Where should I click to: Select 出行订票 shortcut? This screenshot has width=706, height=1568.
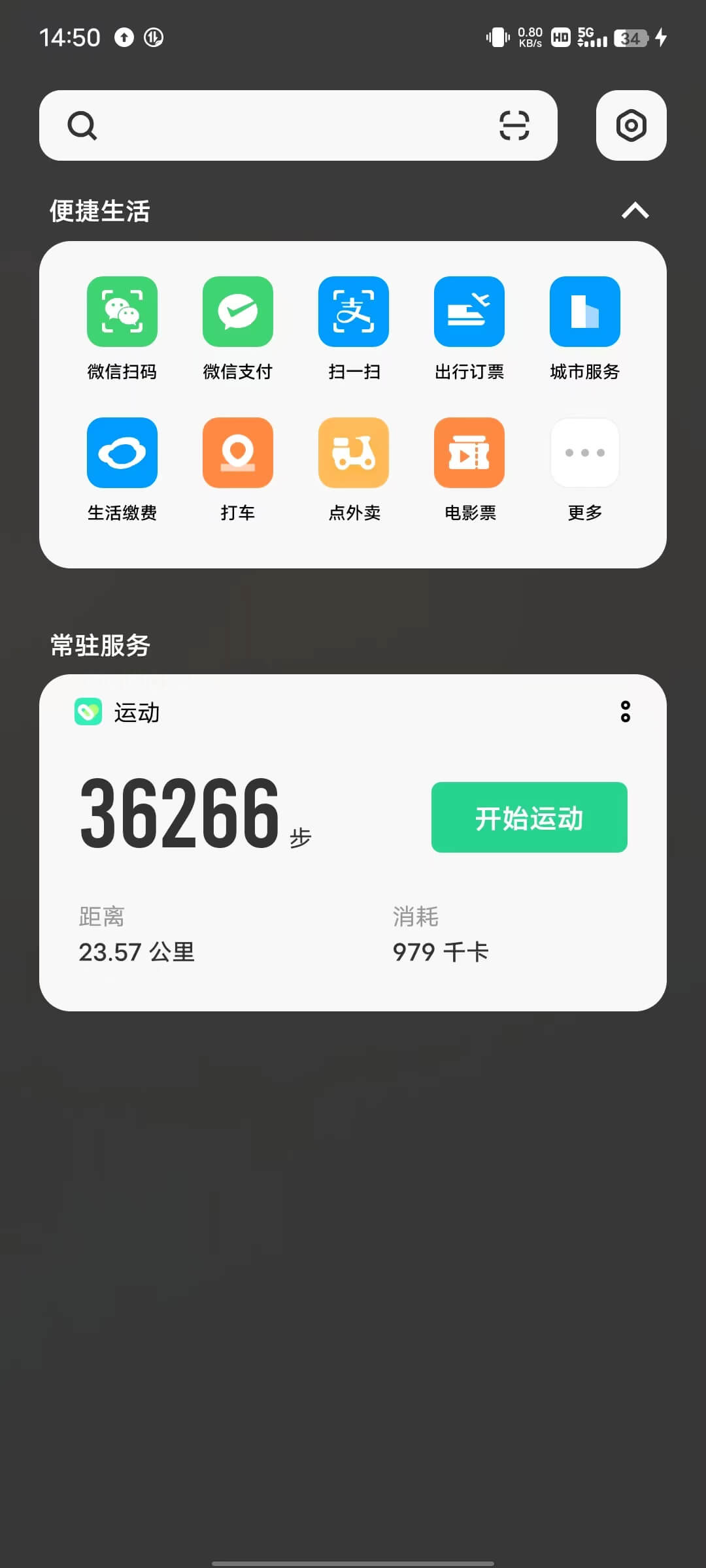469,312
